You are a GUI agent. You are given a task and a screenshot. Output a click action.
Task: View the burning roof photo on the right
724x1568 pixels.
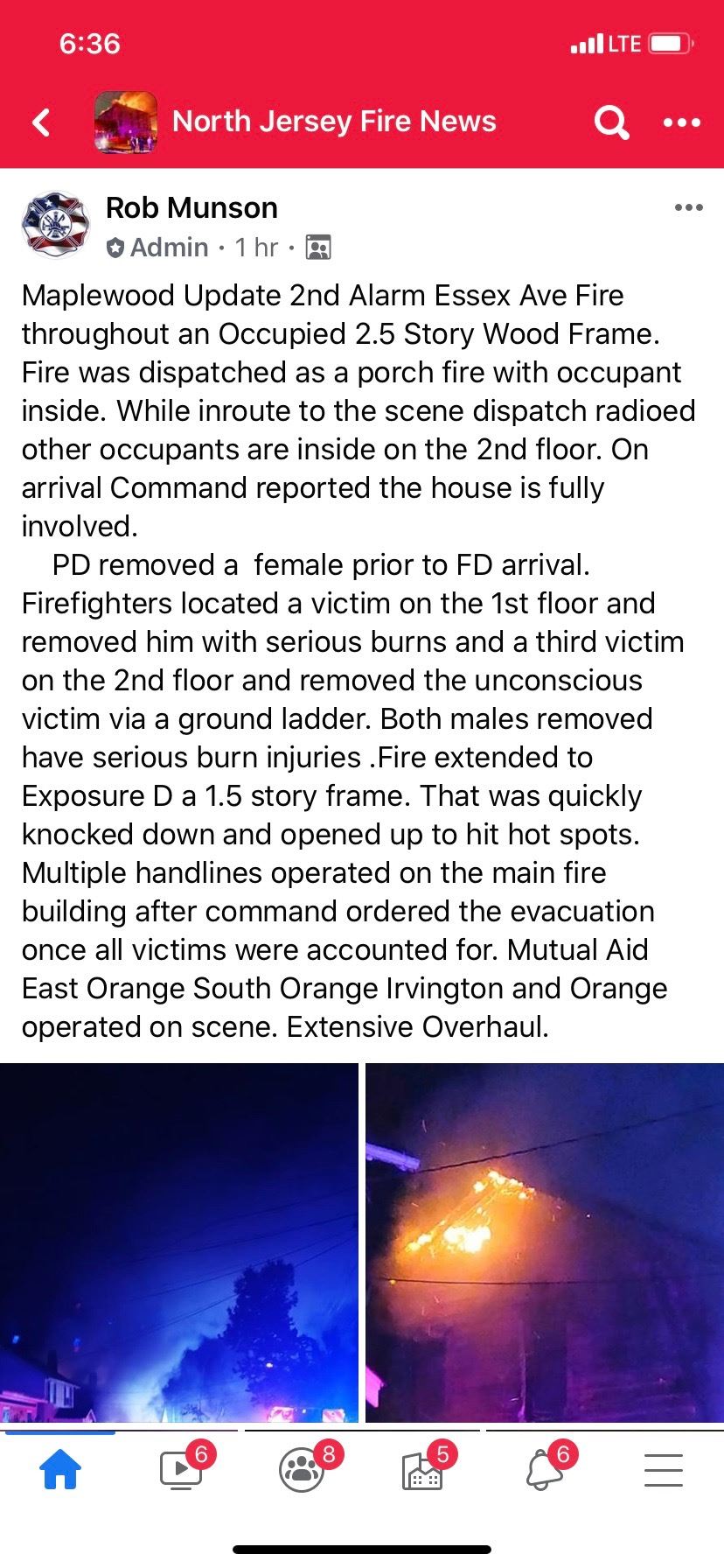545,1242
